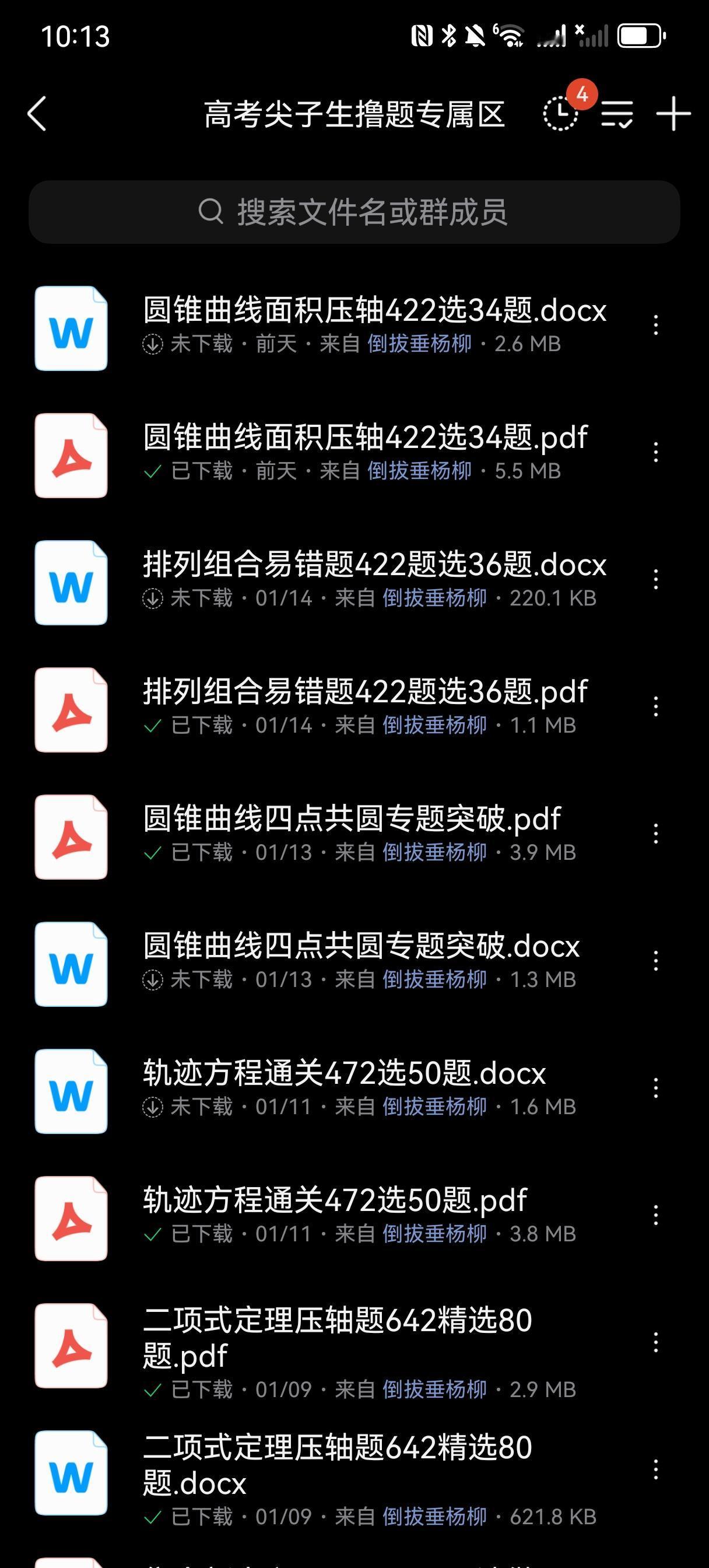Open the transfer history clock icon
709x1568 pixels.
point(560,113)
